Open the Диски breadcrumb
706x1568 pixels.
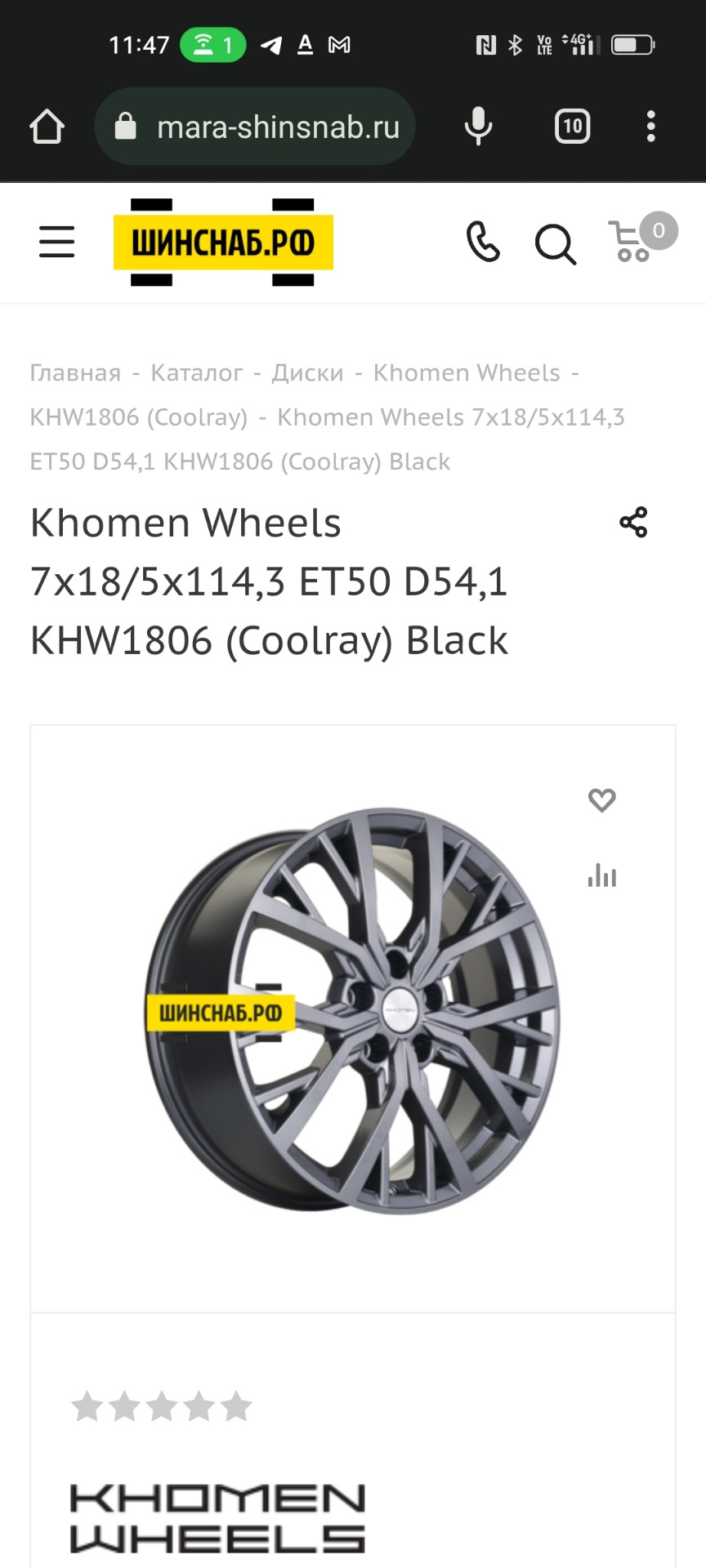click(x=307, y=373)
